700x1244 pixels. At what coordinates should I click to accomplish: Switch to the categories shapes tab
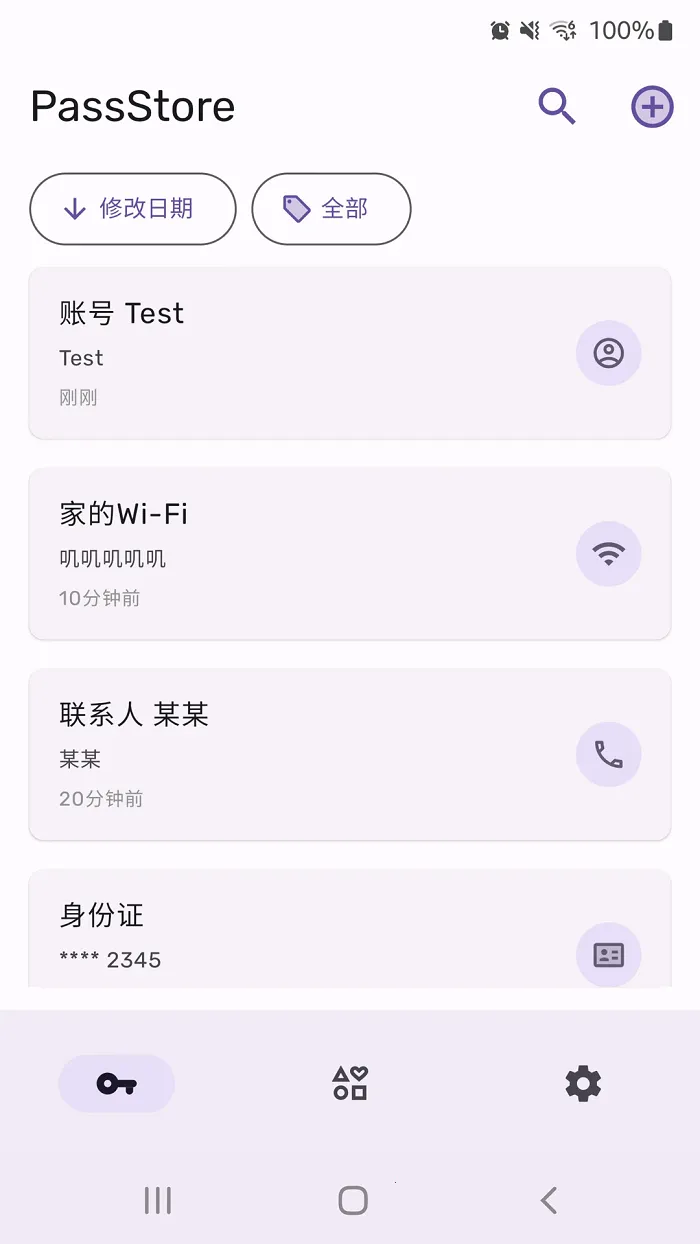coord(350,1083)
